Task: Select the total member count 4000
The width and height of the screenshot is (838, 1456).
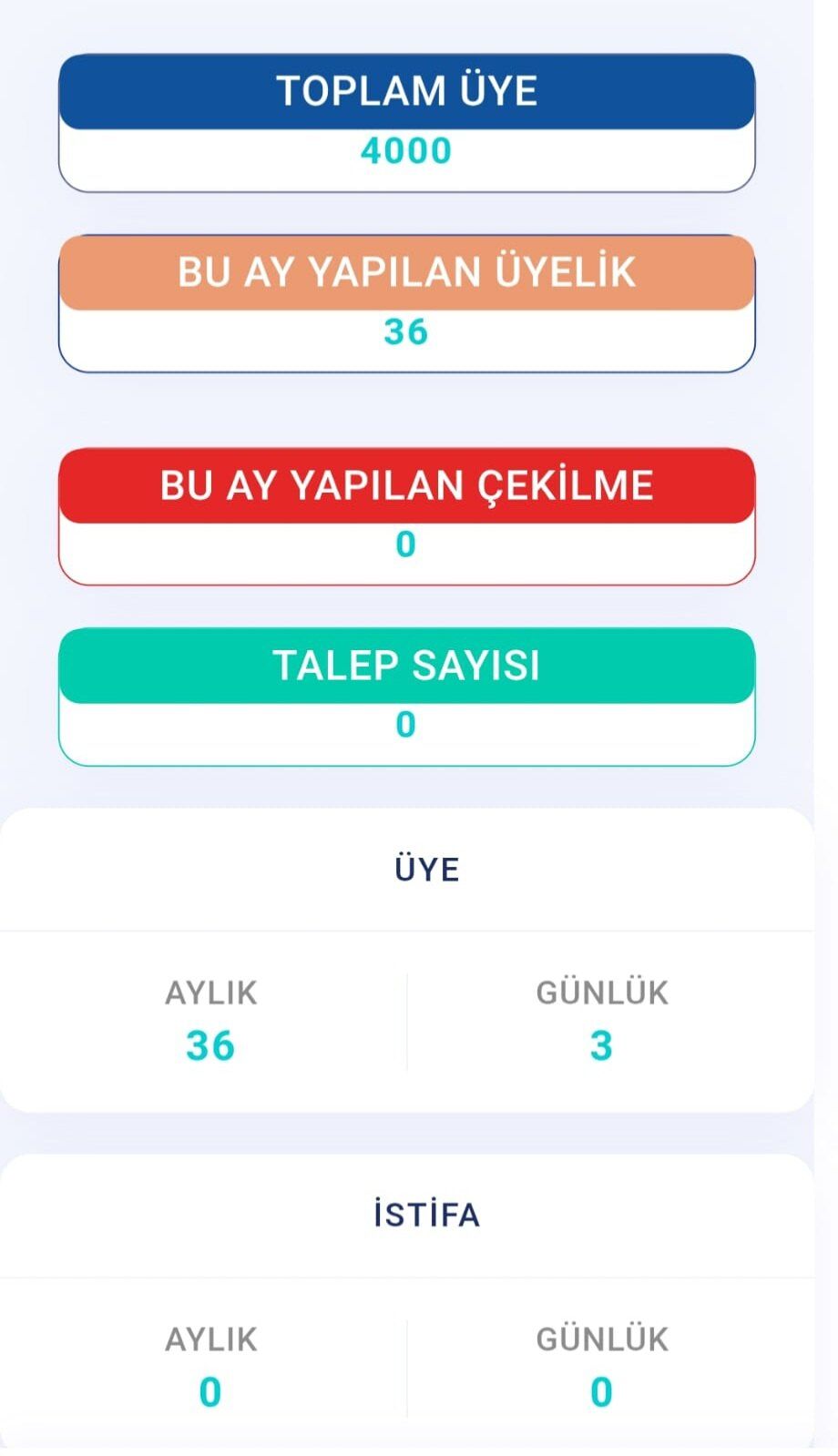Action: click(x=407, y=150)
